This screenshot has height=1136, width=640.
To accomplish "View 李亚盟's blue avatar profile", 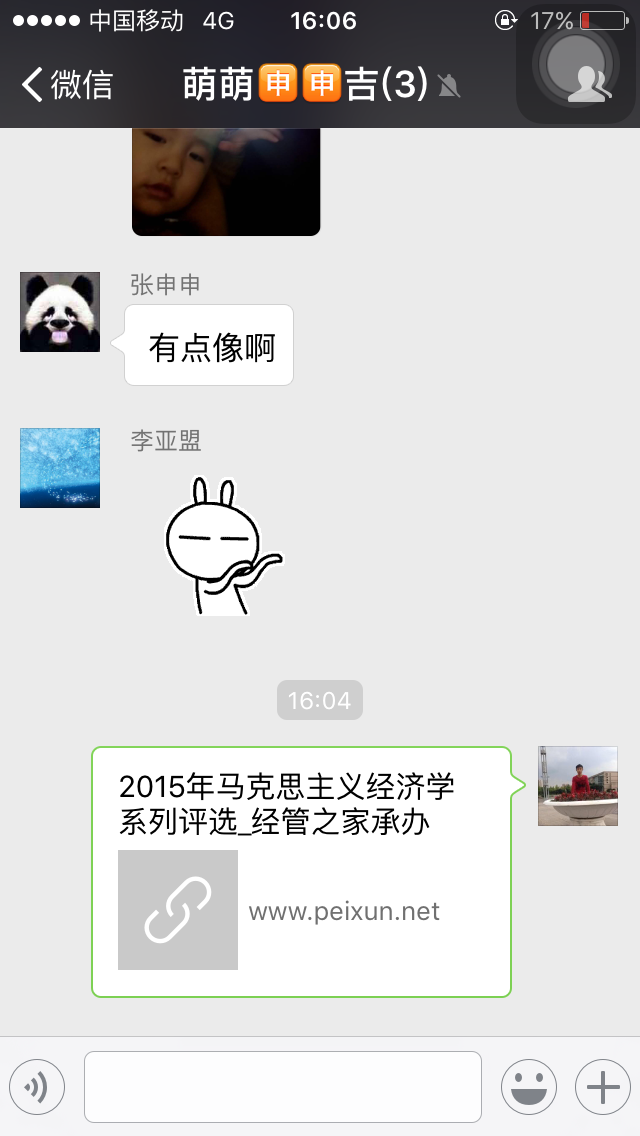I will tap(60, 468).
